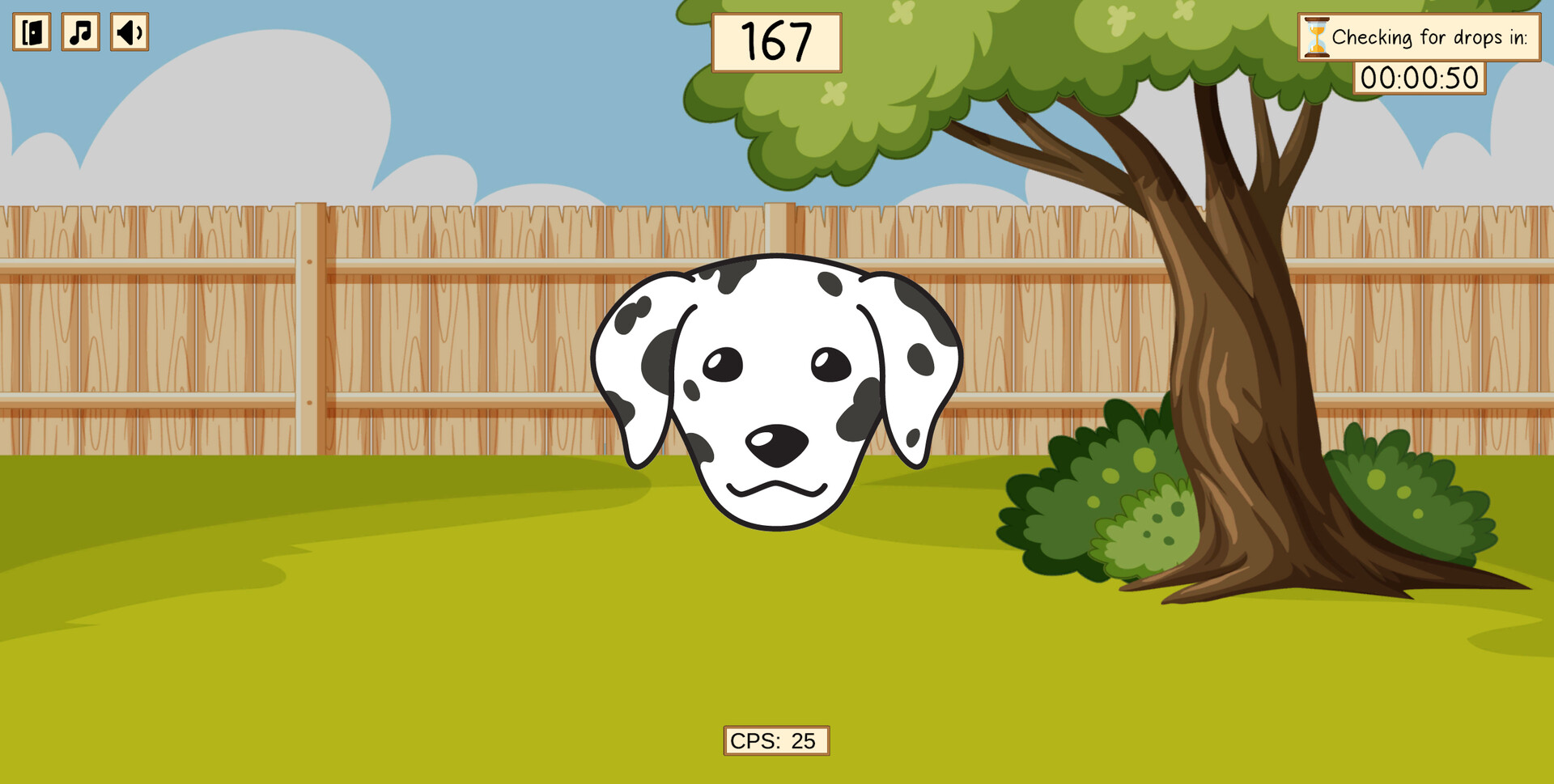The height and width of the screenshot is (784, 1554).
Task: Tap the exit door icon
Action: [32, 32]
